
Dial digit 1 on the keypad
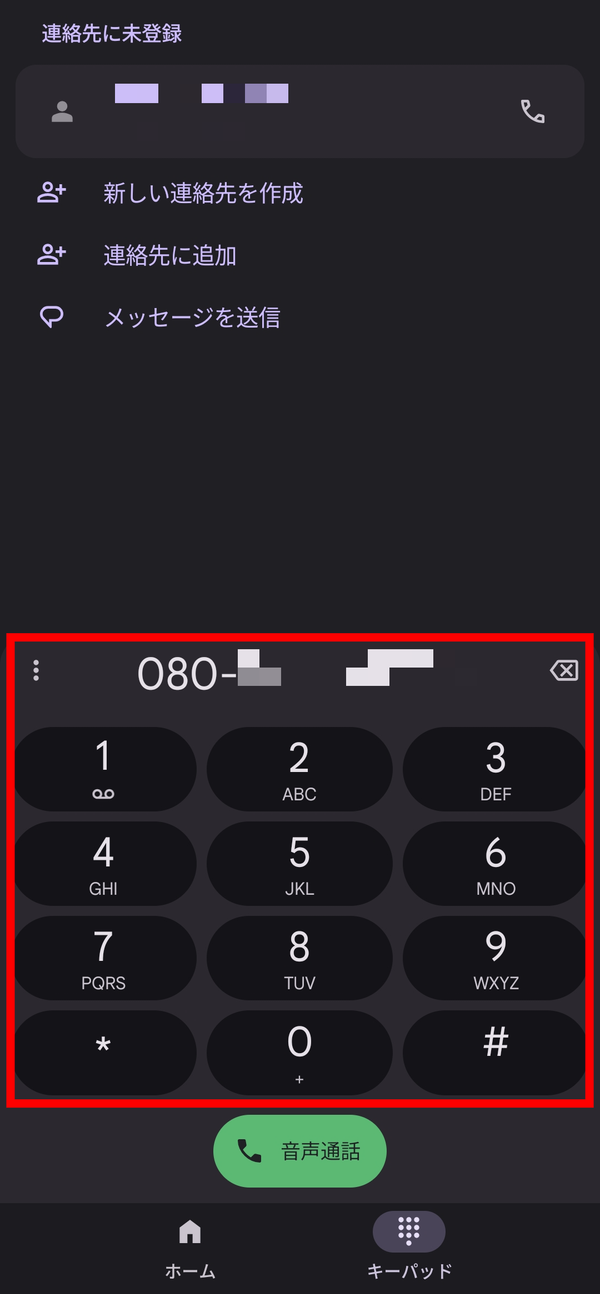coord(104,769)
